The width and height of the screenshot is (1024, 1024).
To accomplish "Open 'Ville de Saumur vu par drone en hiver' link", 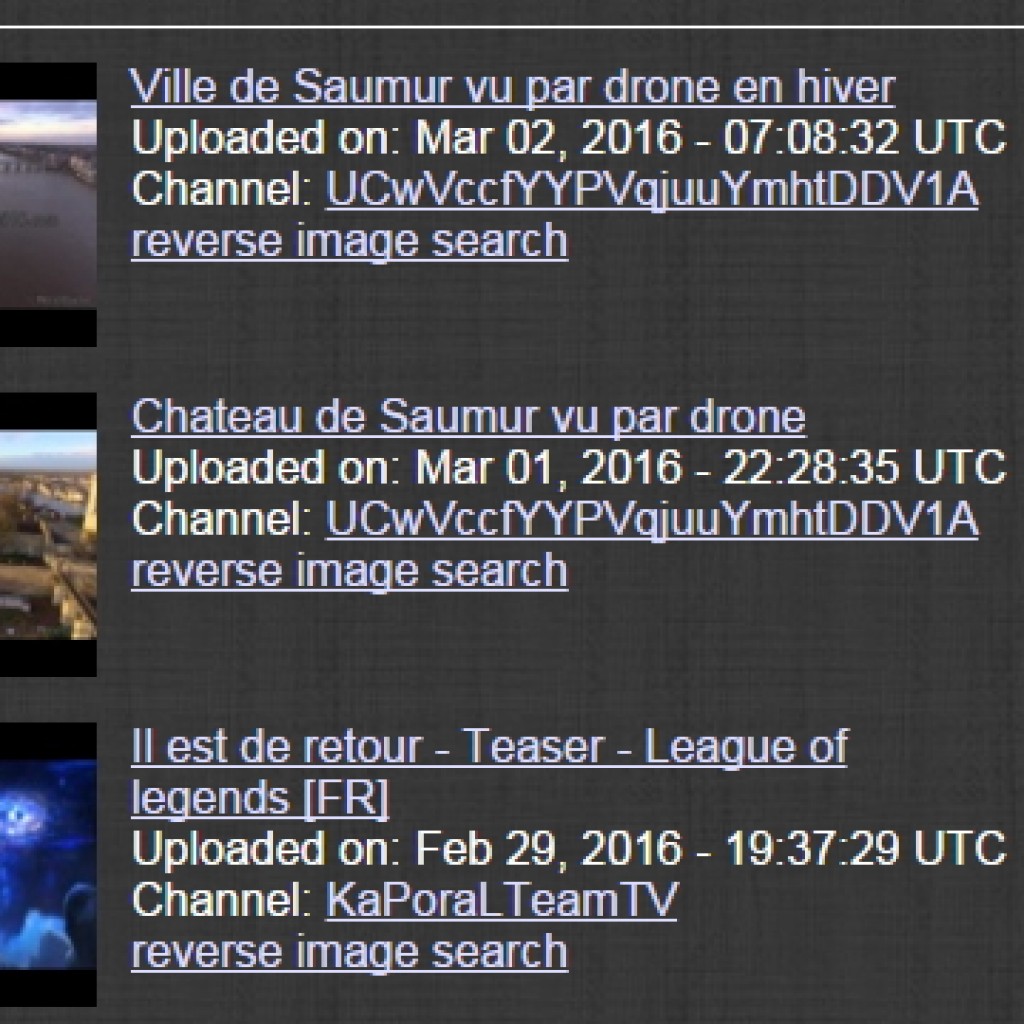I will pos(512,88).
